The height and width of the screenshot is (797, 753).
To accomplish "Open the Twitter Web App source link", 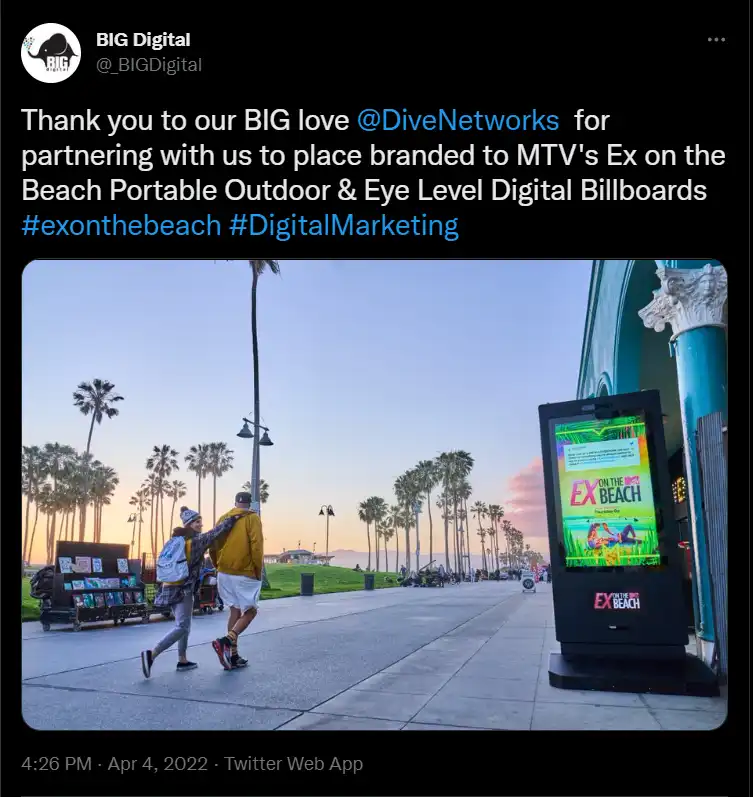I will click(293, 764).
